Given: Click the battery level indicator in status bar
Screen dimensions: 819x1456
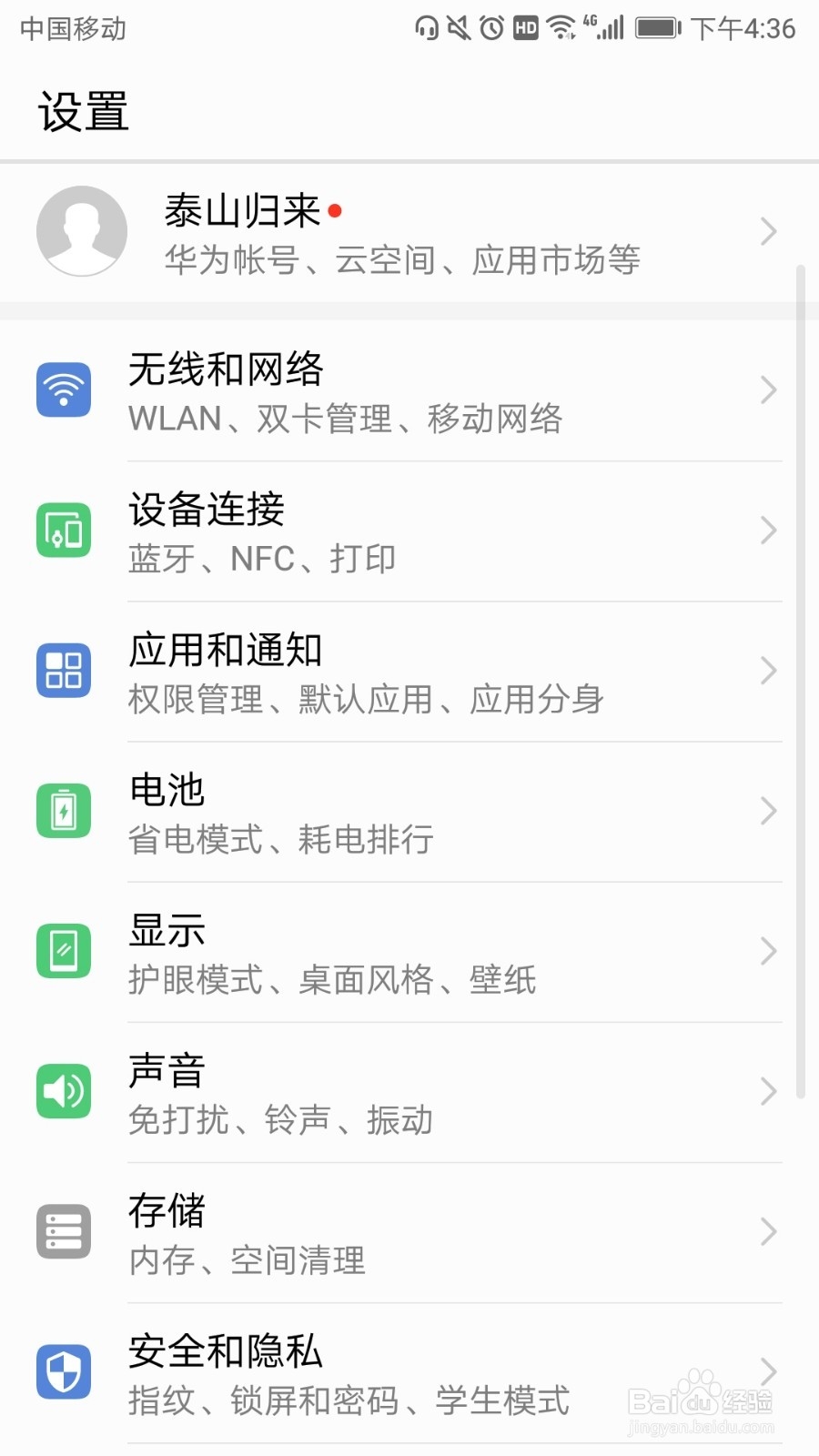Looking at the screenshot, I should tap(658, 28).
